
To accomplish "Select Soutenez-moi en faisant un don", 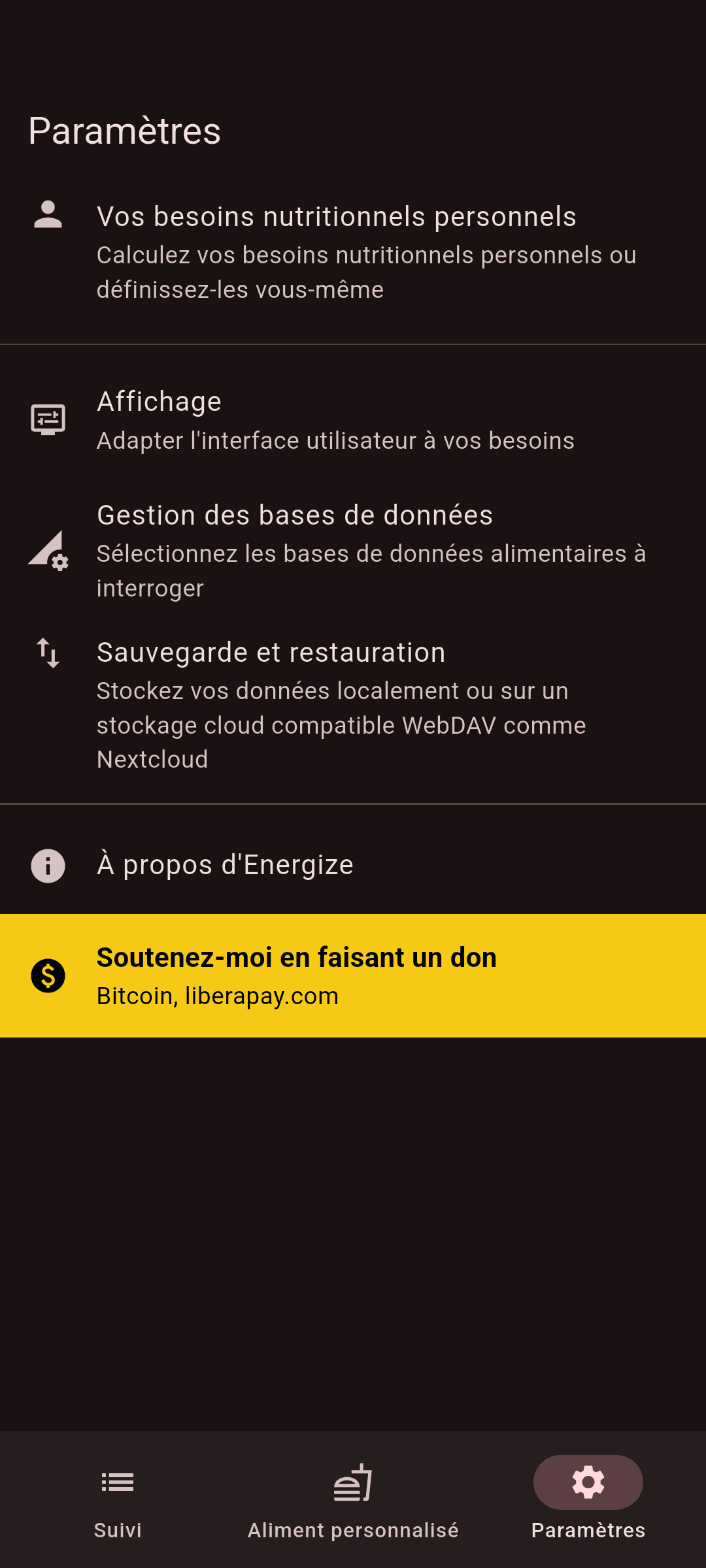I will click(353, 975).
